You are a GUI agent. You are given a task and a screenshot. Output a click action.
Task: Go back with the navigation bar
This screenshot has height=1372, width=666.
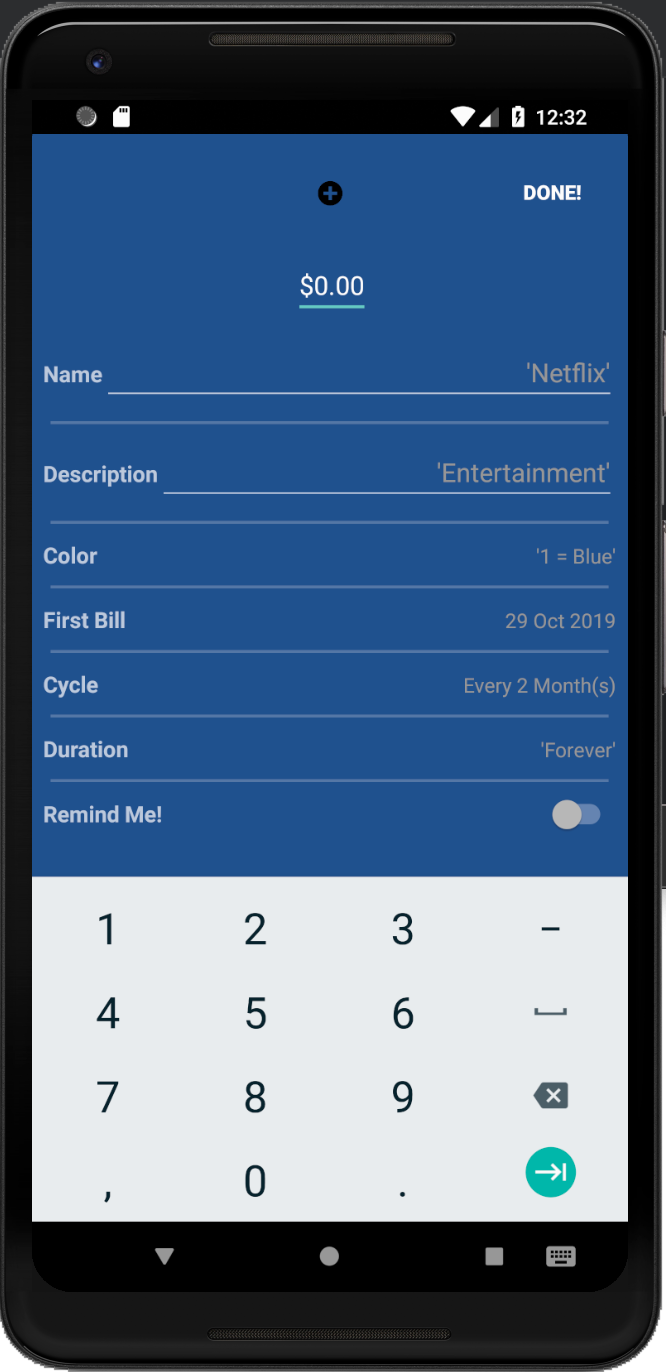pyautogui.click(x=165, y=1257)
